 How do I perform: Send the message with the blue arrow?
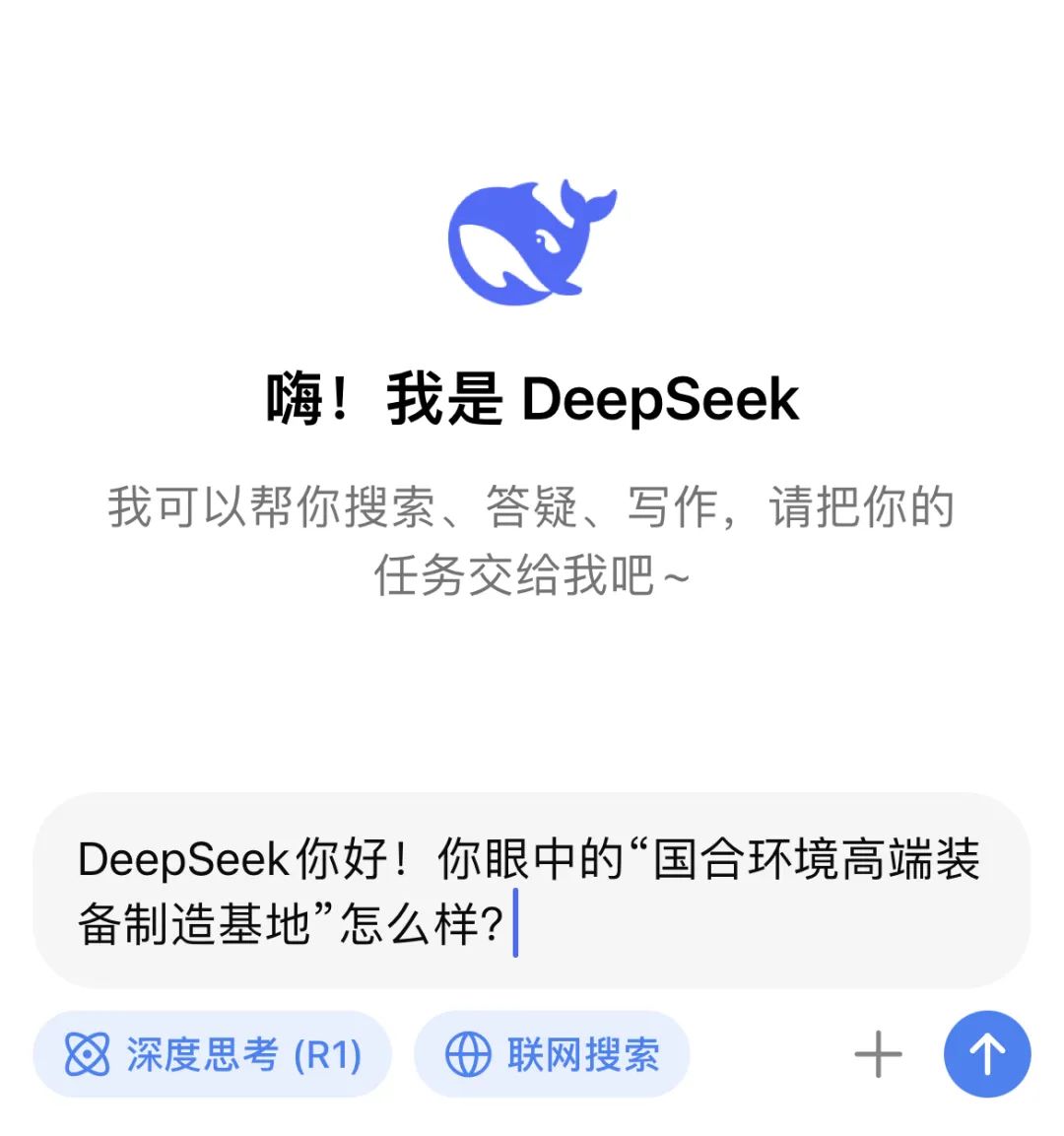986,1054
